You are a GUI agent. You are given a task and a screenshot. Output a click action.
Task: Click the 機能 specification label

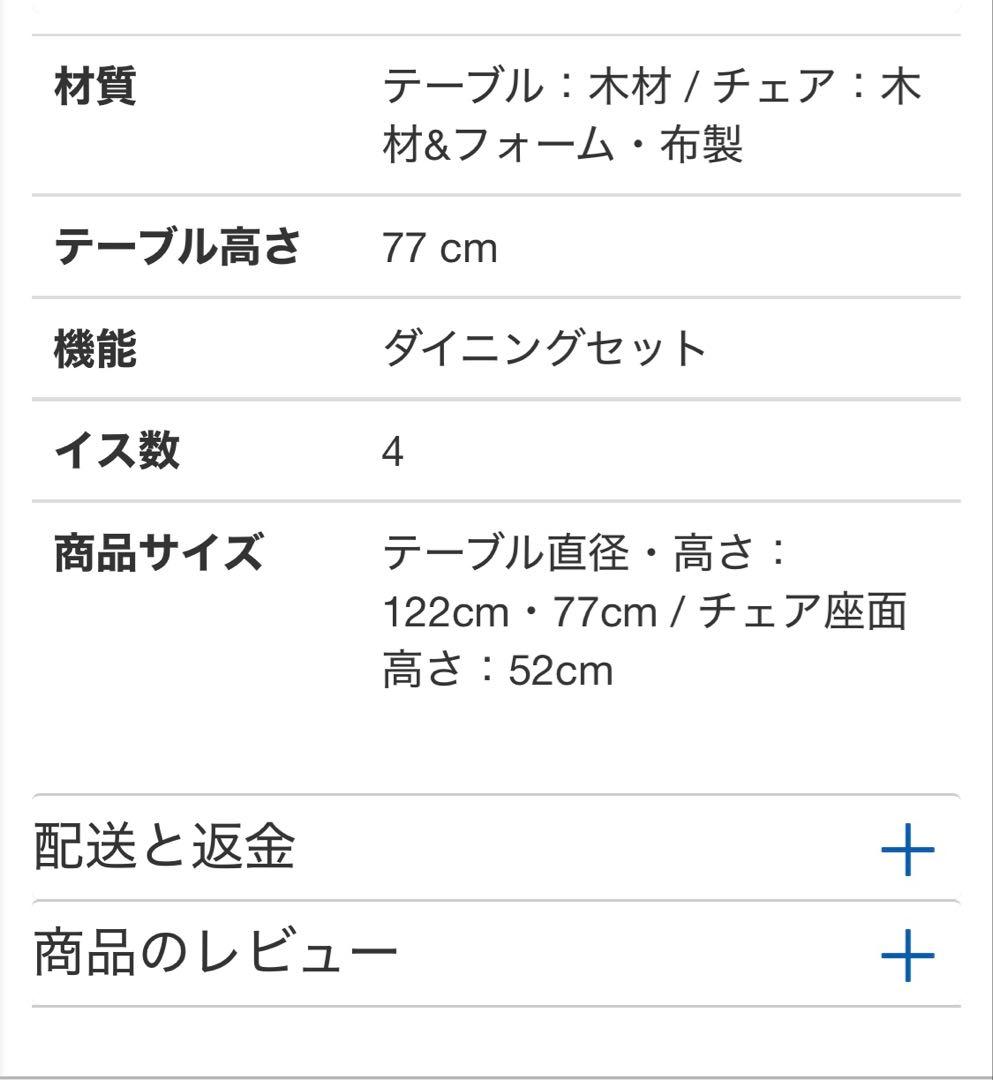pos(95,346)
